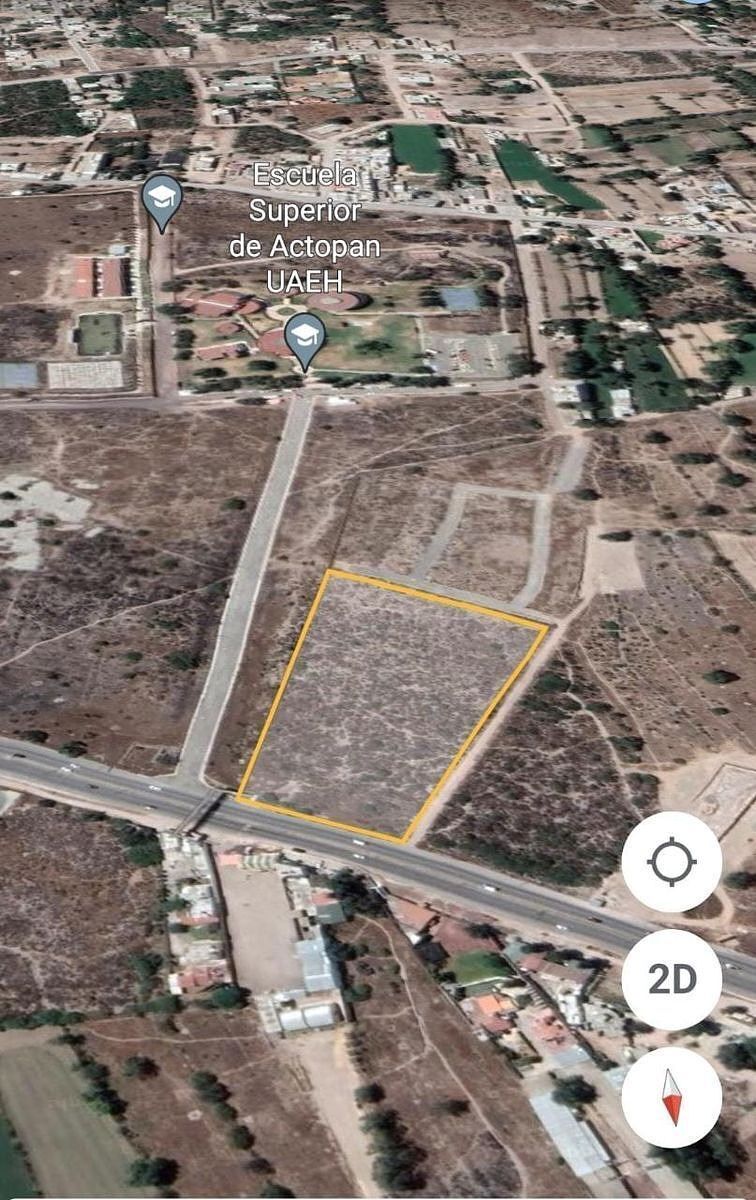This screenshot has height=1200, width=756.
Task: Center the map on my location
Action: pos(671,861)
